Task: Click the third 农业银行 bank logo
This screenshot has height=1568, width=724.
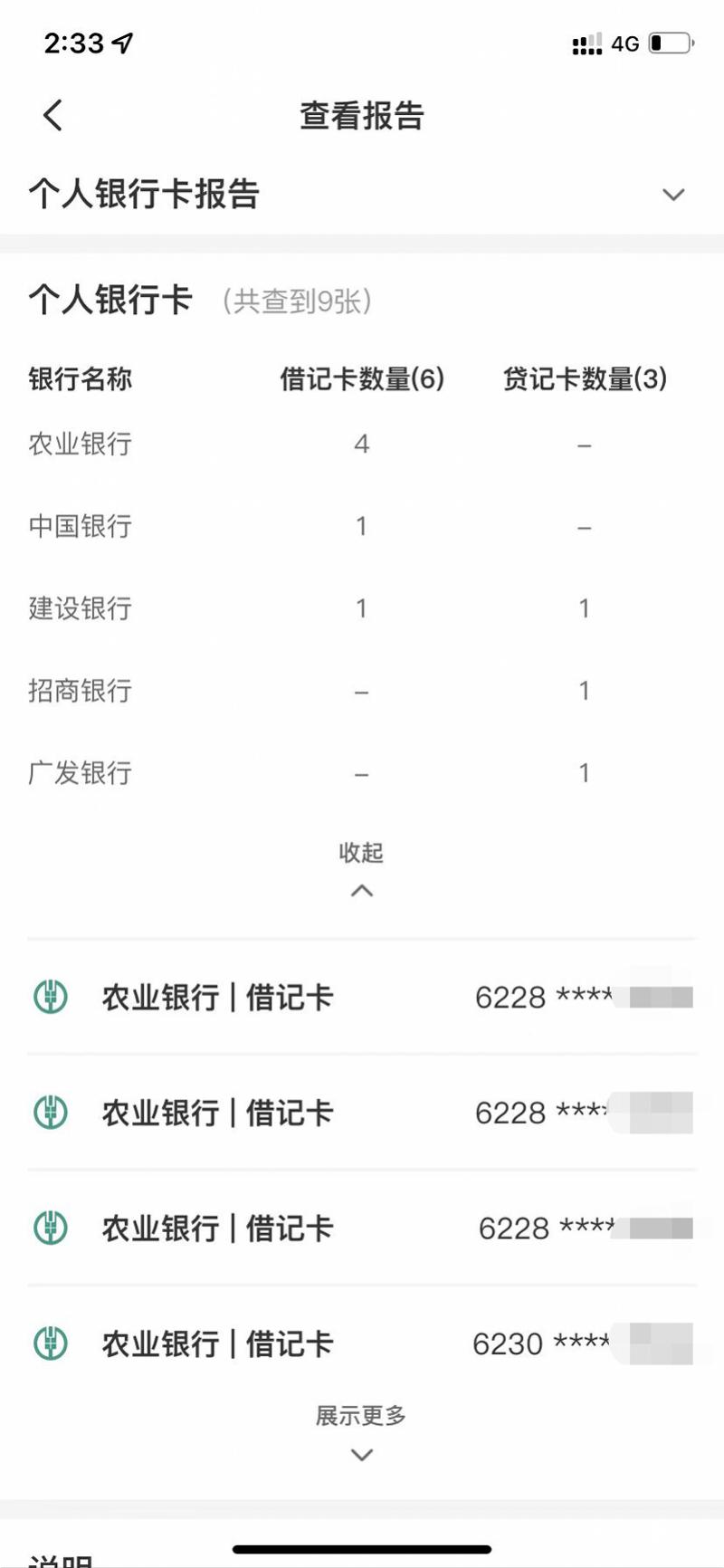Action: coord(50,1229)
